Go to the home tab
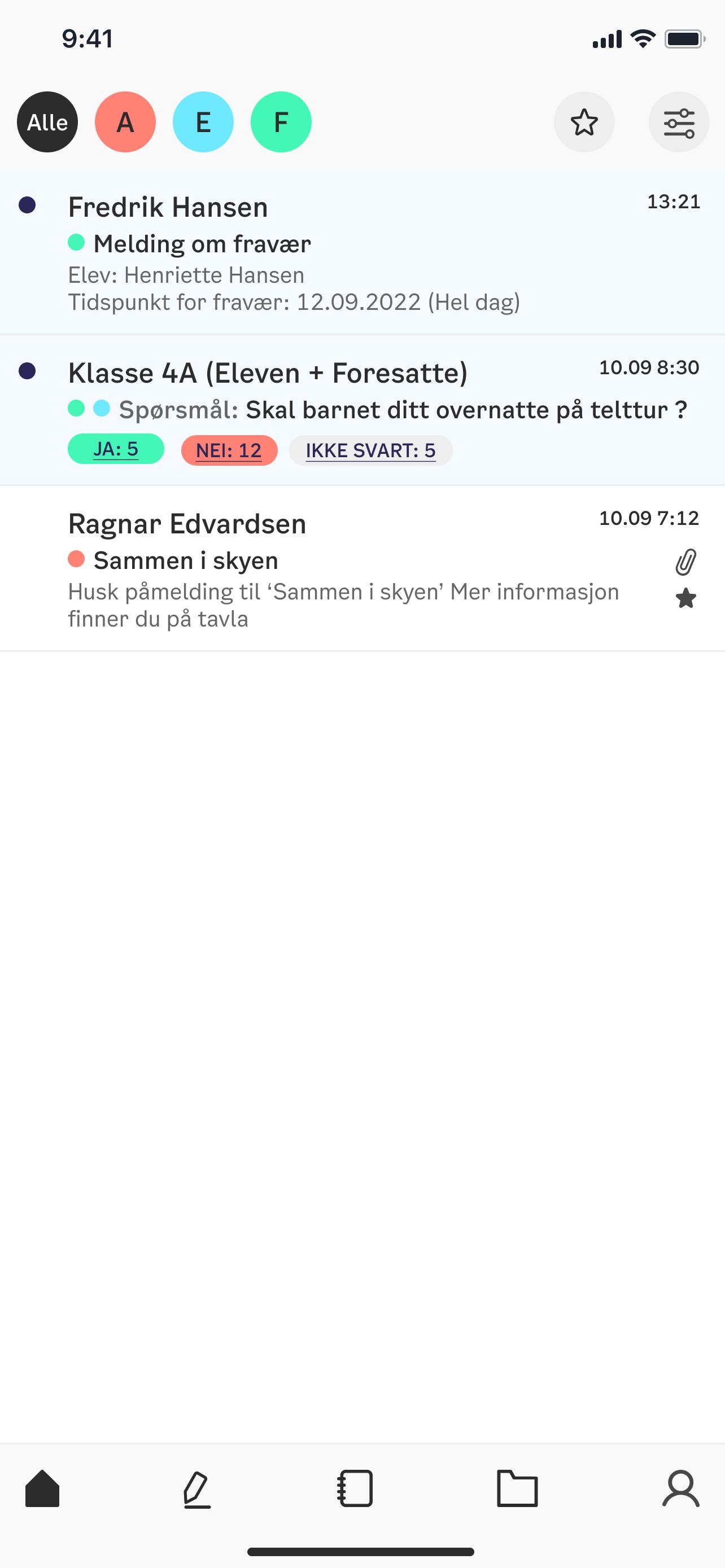The image size is (725, 1568). click(x=42, y=1488)
